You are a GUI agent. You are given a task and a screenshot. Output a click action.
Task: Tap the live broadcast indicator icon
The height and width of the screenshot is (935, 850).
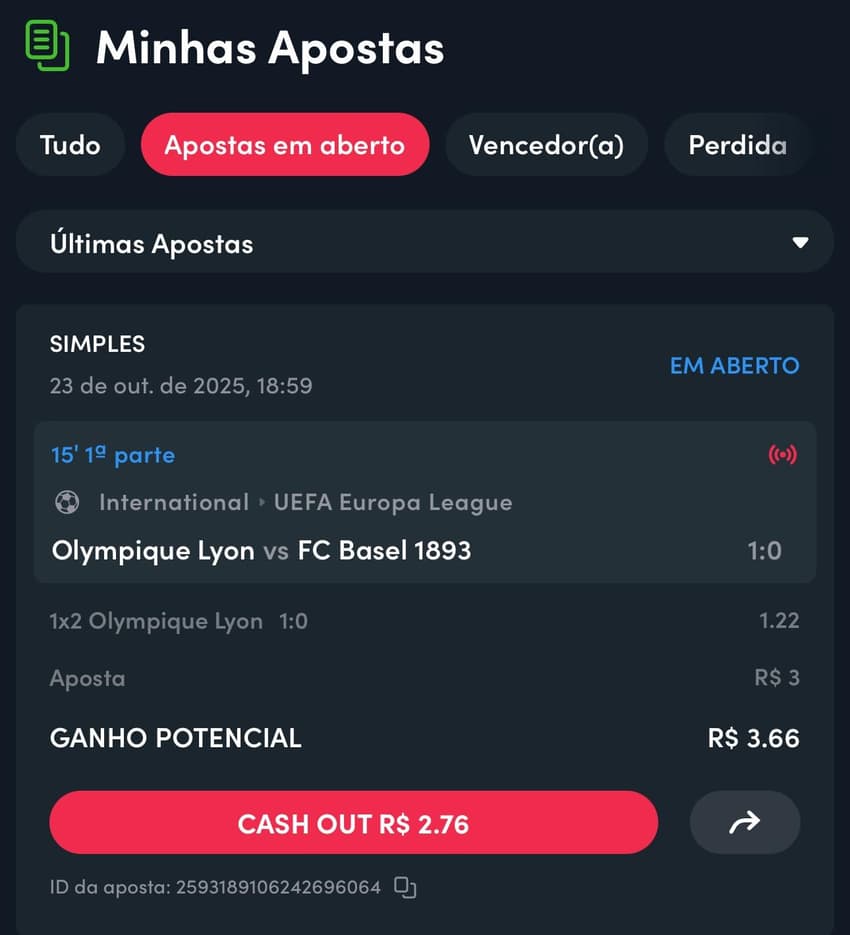(x=784, y=454)
